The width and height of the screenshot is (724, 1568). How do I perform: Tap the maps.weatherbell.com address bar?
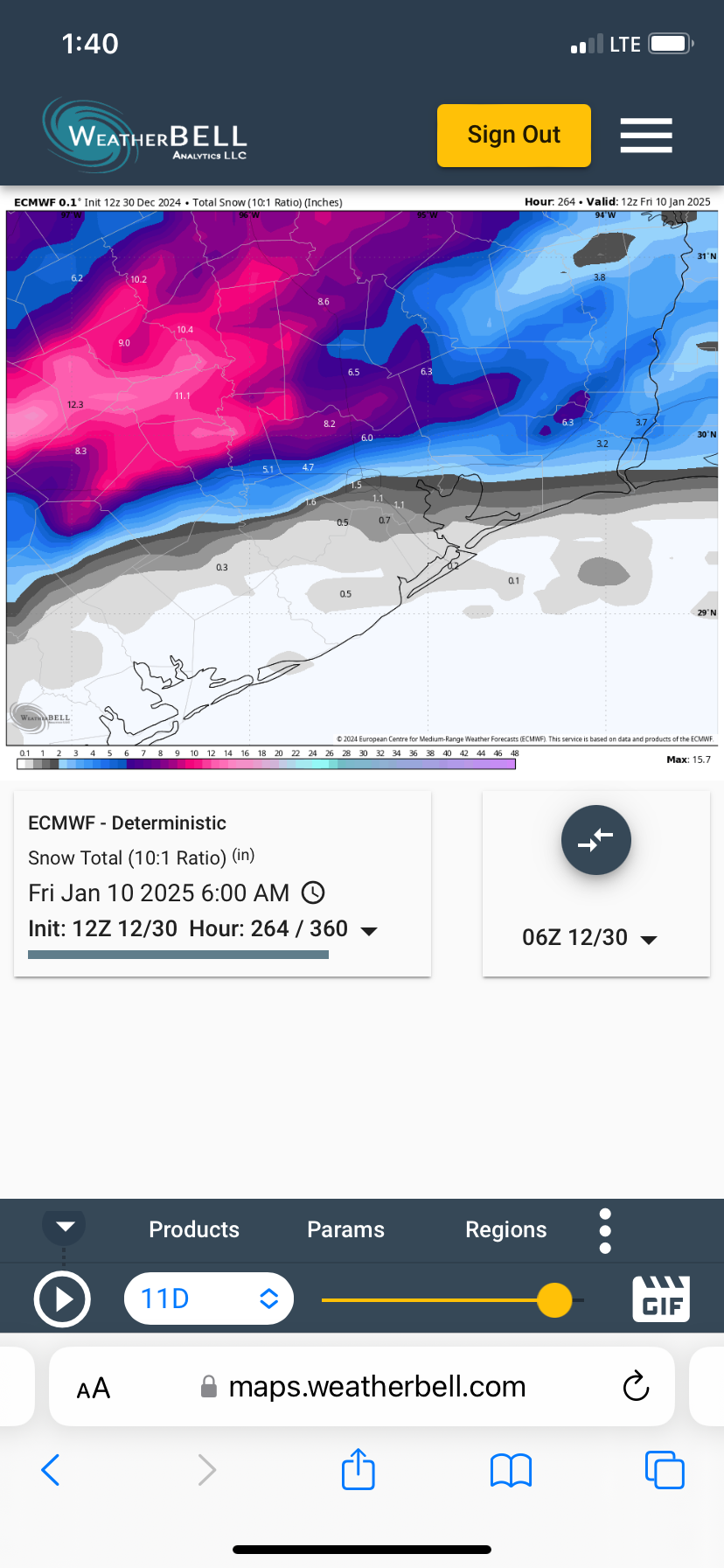coord(376,1387)
